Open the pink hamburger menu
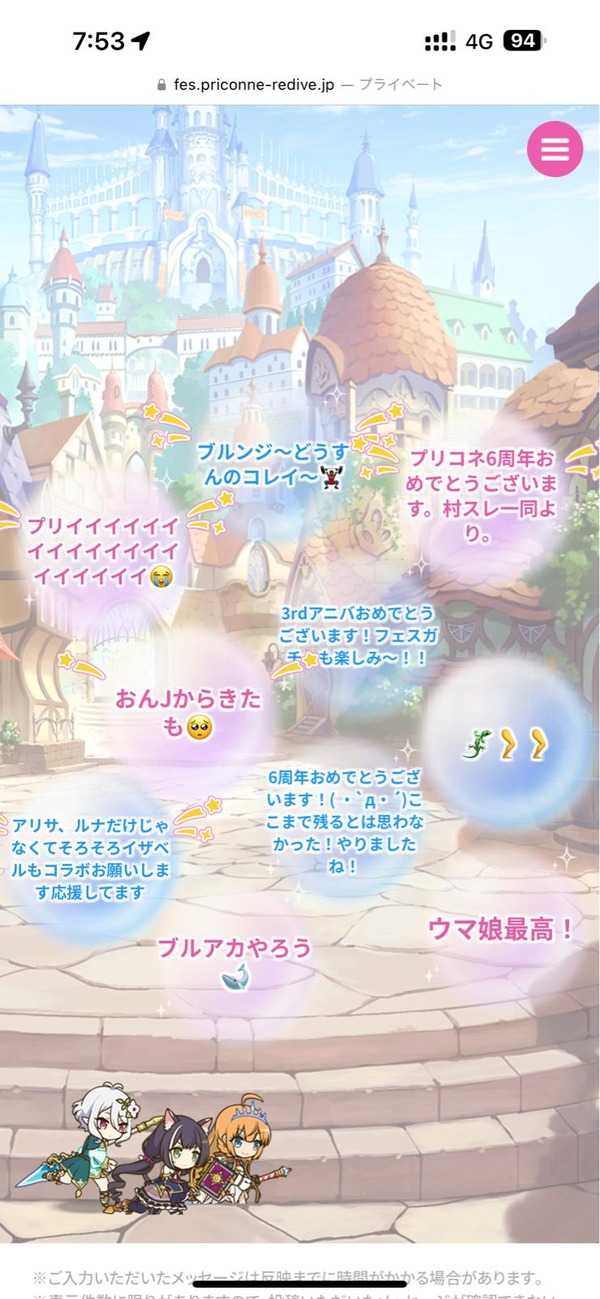 pyautogui.click(x=555, y=149)
